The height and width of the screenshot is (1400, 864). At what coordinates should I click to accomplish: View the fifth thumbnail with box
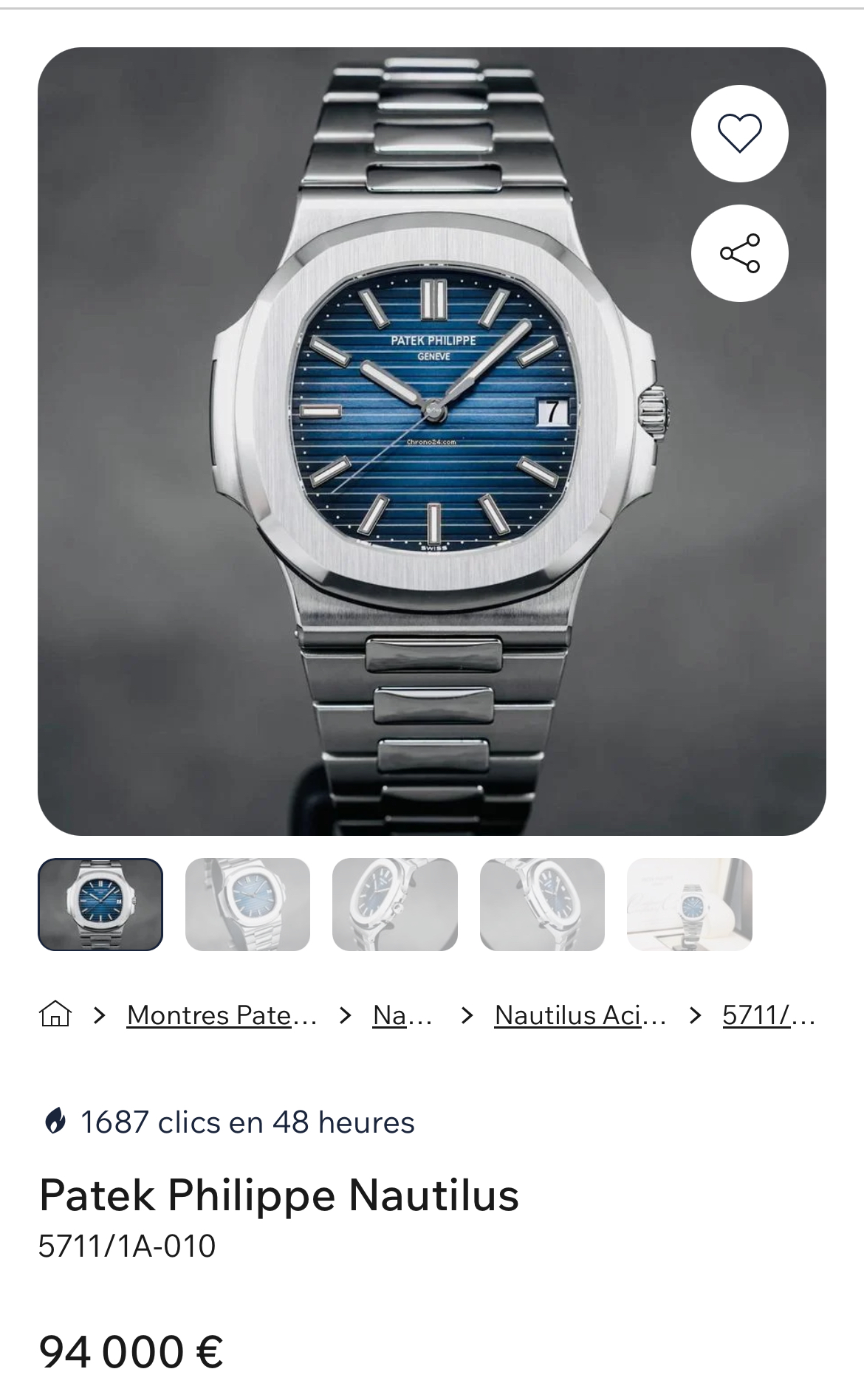pyautogui.click(x=689, y=904)
